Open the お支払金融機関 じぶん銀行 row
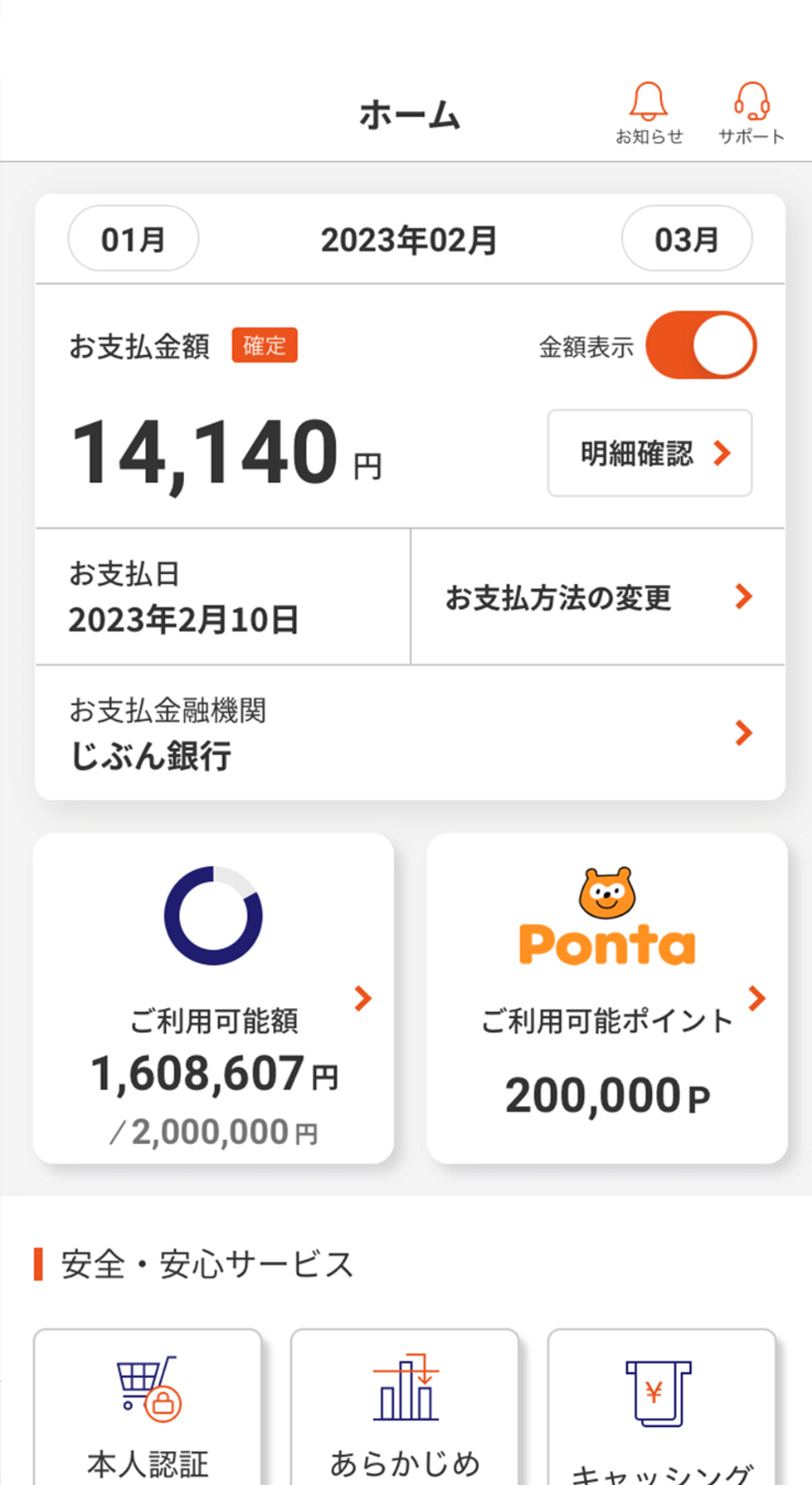This screenshot has width=812, height=1485. coord(410,733)
